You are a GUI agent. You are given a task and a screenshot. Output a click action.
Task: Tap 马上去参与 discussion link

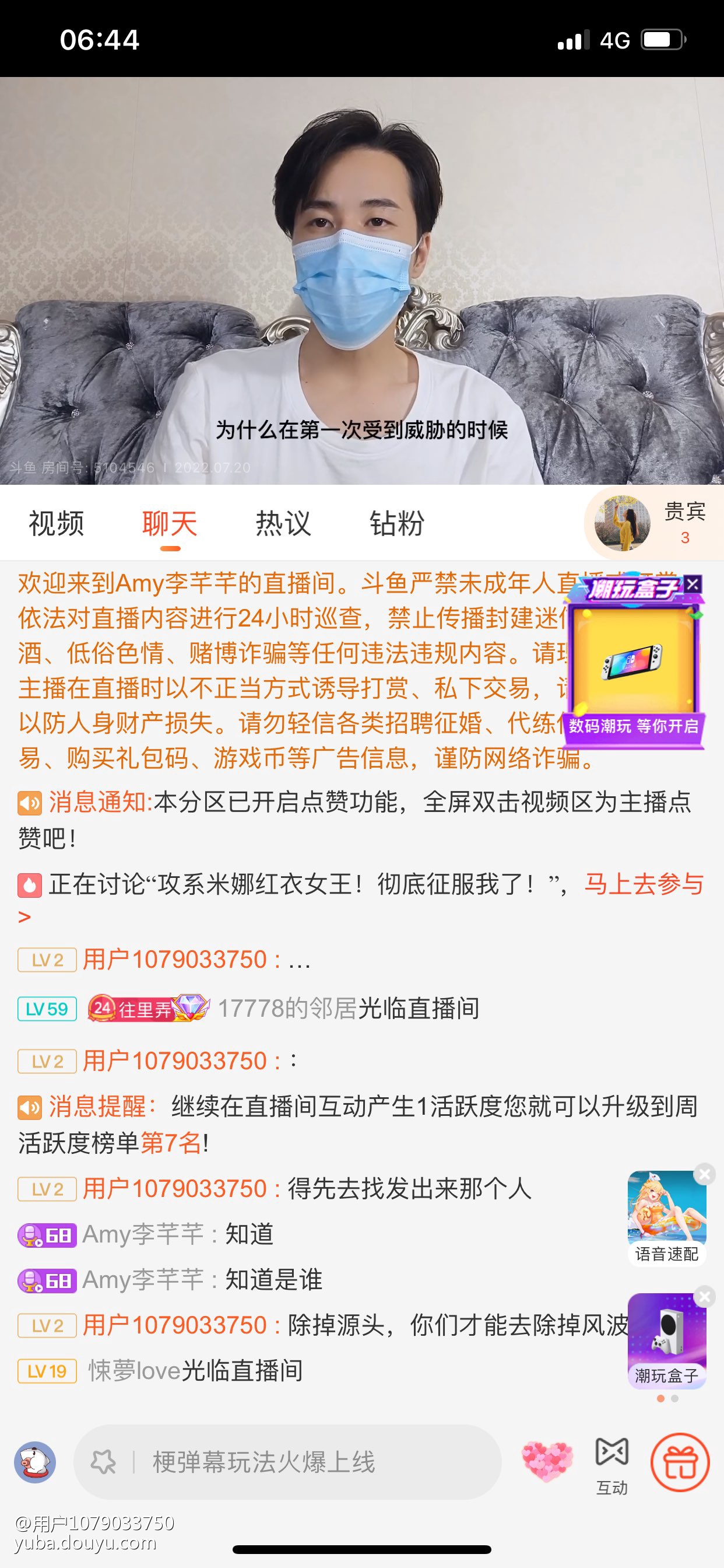pyautogui.click(x=643, y=884)
